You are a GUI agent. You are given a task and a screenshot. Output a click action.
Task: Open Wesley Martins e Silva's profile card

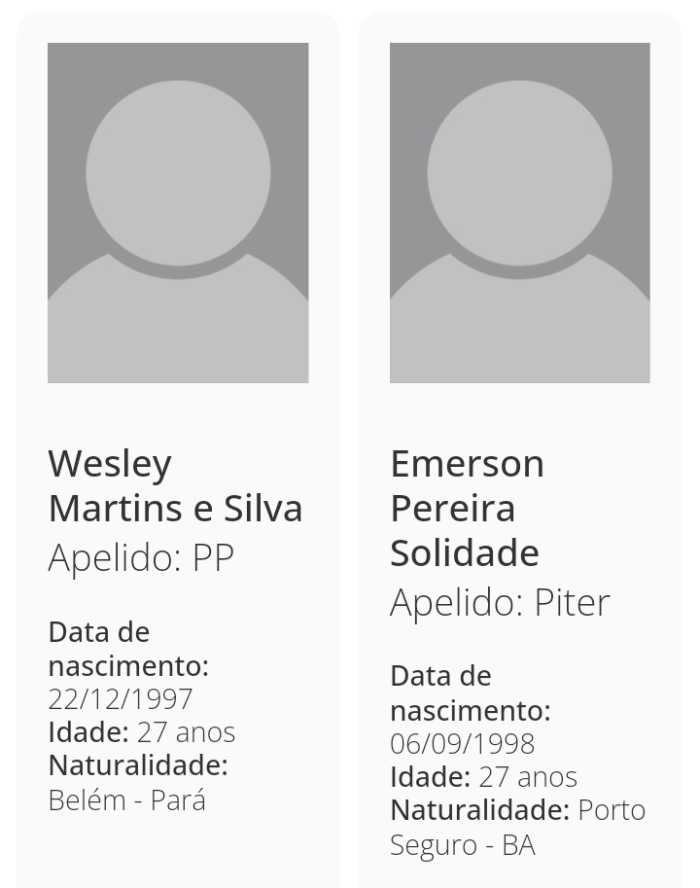(x=176, y=487)
